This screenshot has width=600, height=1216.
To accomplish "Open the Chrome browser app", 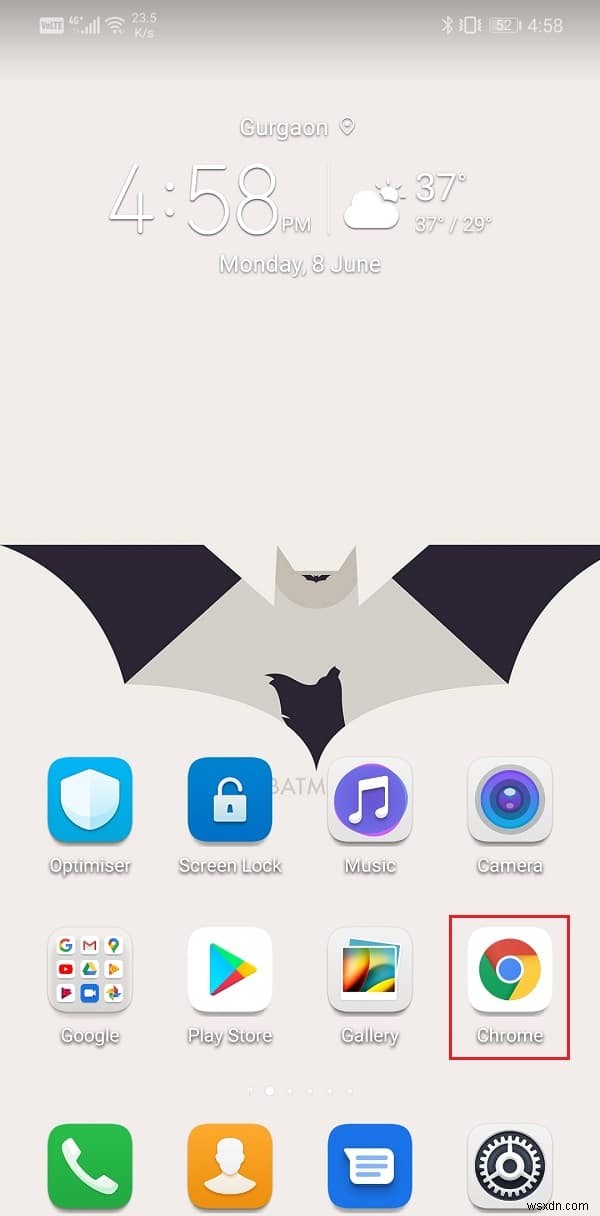I will [x=509, y=968].
